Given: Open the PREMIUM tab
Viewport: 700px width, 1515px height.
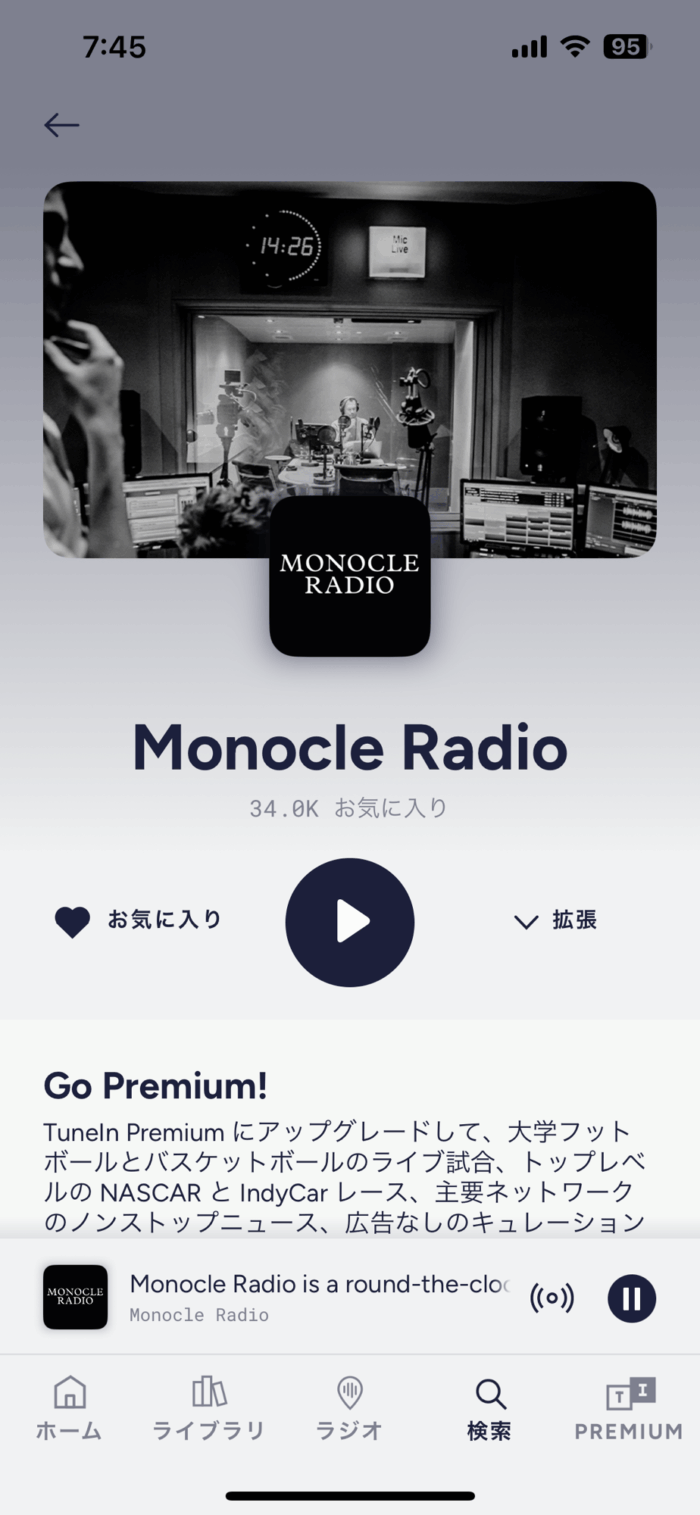Looking at the screenshot, I should [629, 1408].
